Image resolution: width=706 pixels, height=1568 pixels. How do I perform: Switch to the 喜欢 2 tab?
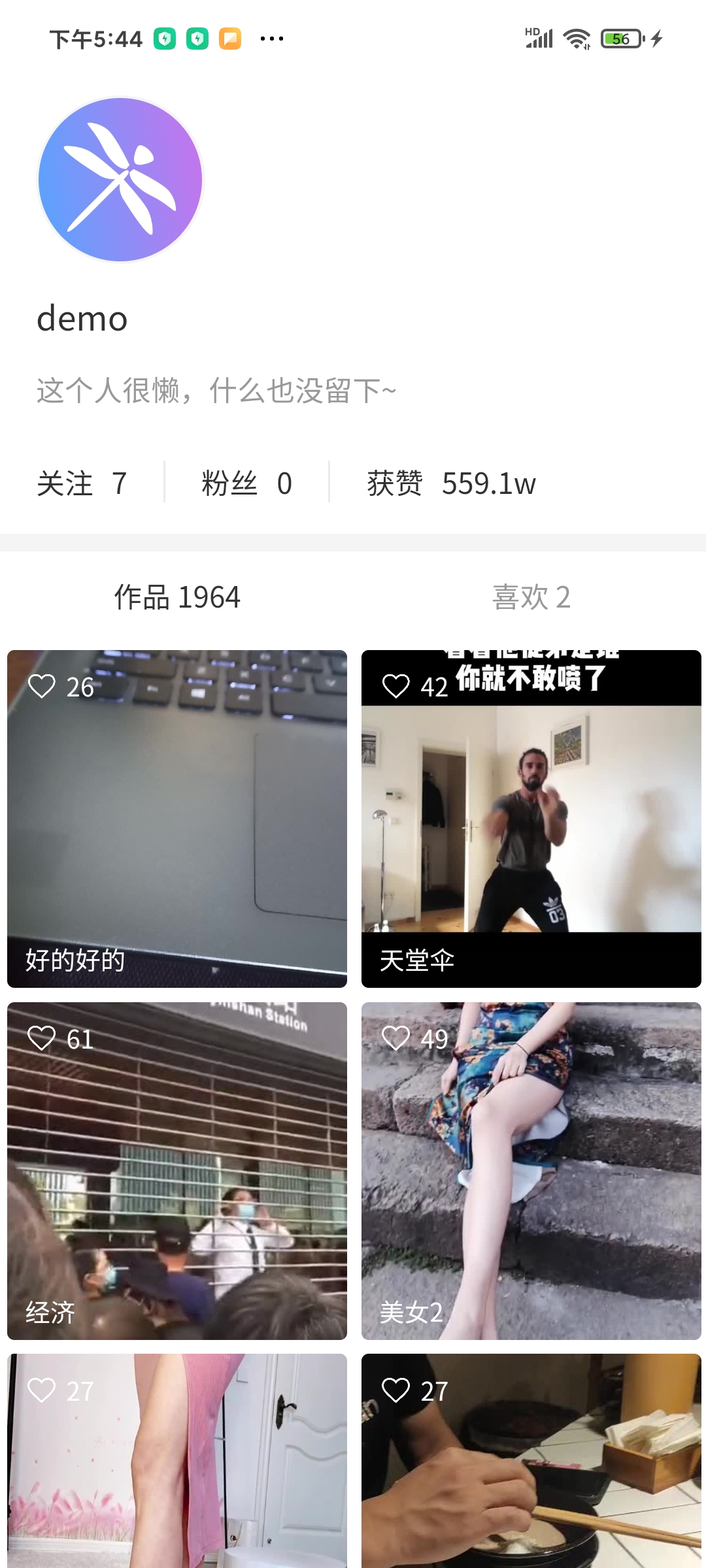[531, 597]
